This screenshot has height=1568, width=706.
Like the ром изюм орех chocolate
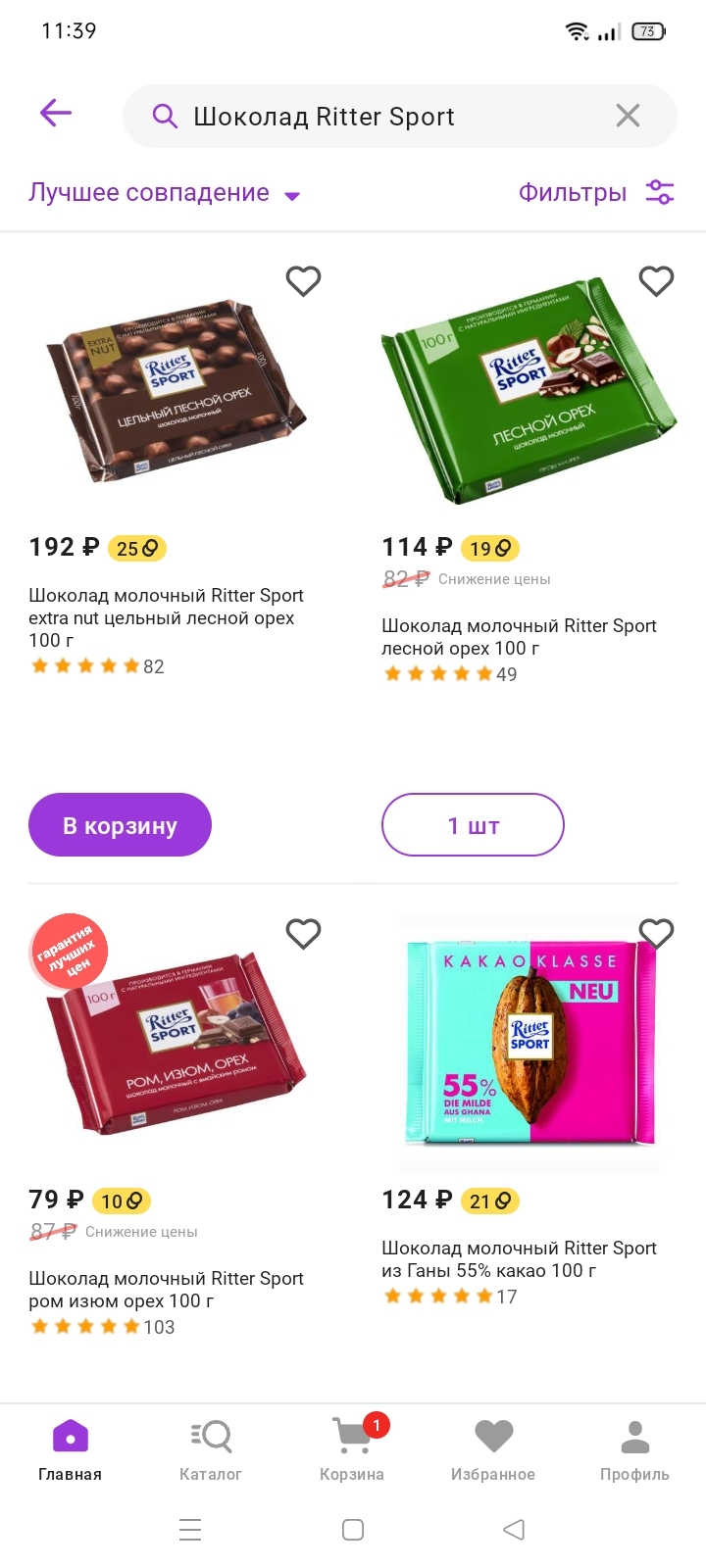303,934
